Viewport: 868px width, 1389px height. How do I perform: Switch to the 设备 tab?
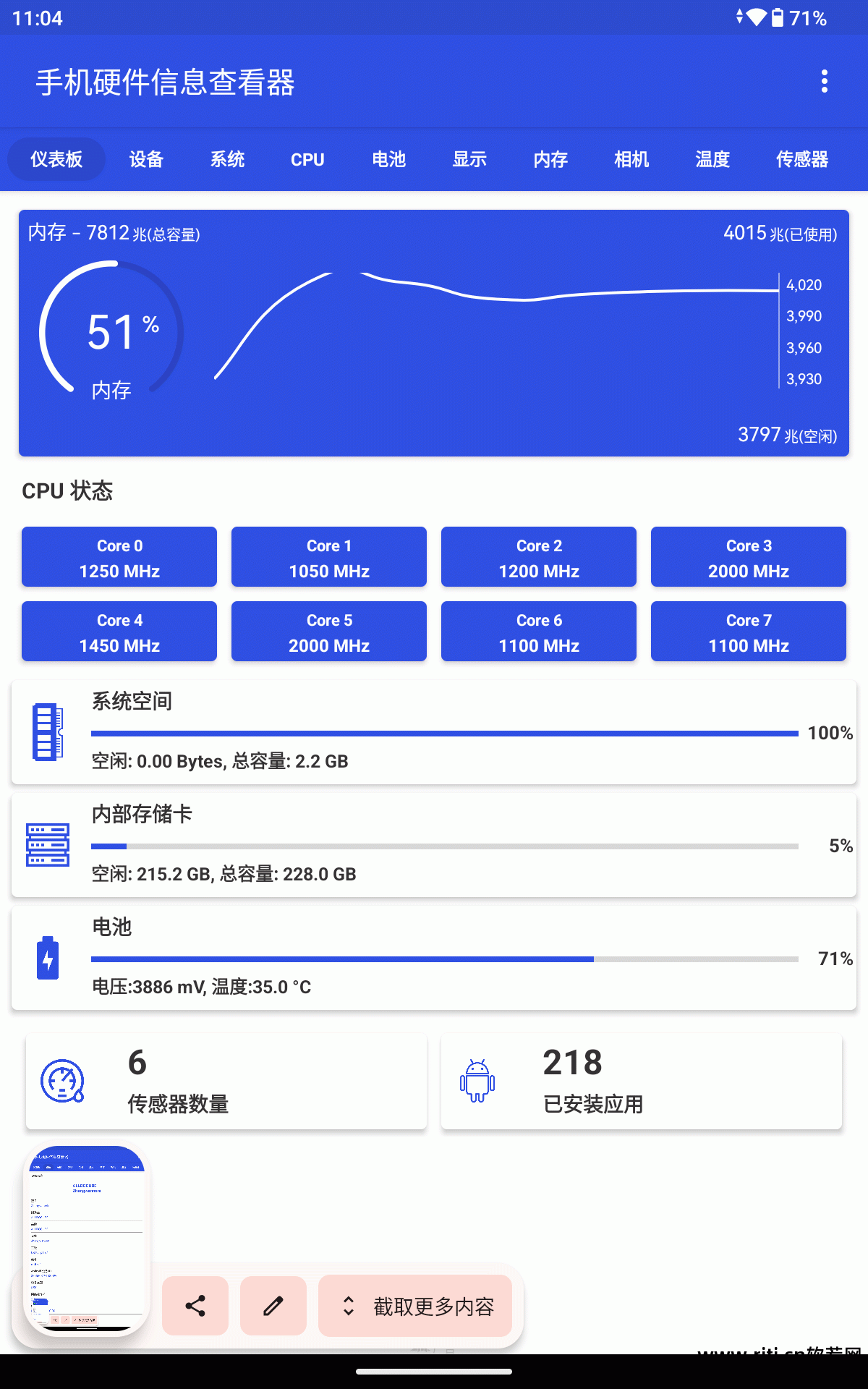tap(146, 159)
